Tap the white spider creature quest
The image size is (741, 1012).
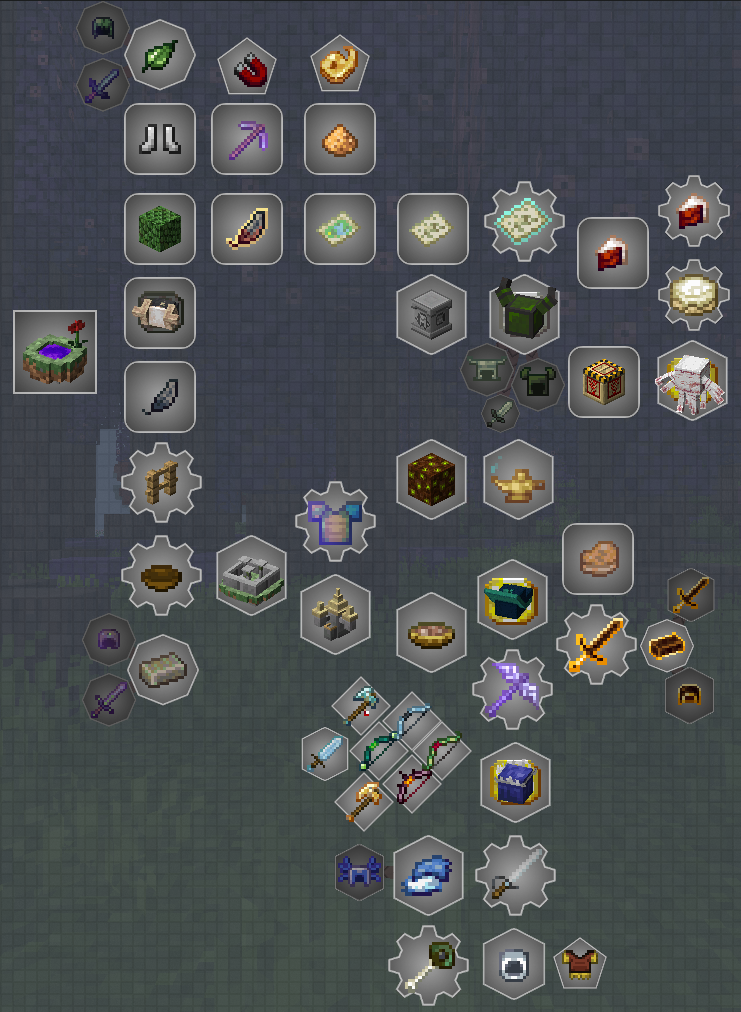pos(692,382)
